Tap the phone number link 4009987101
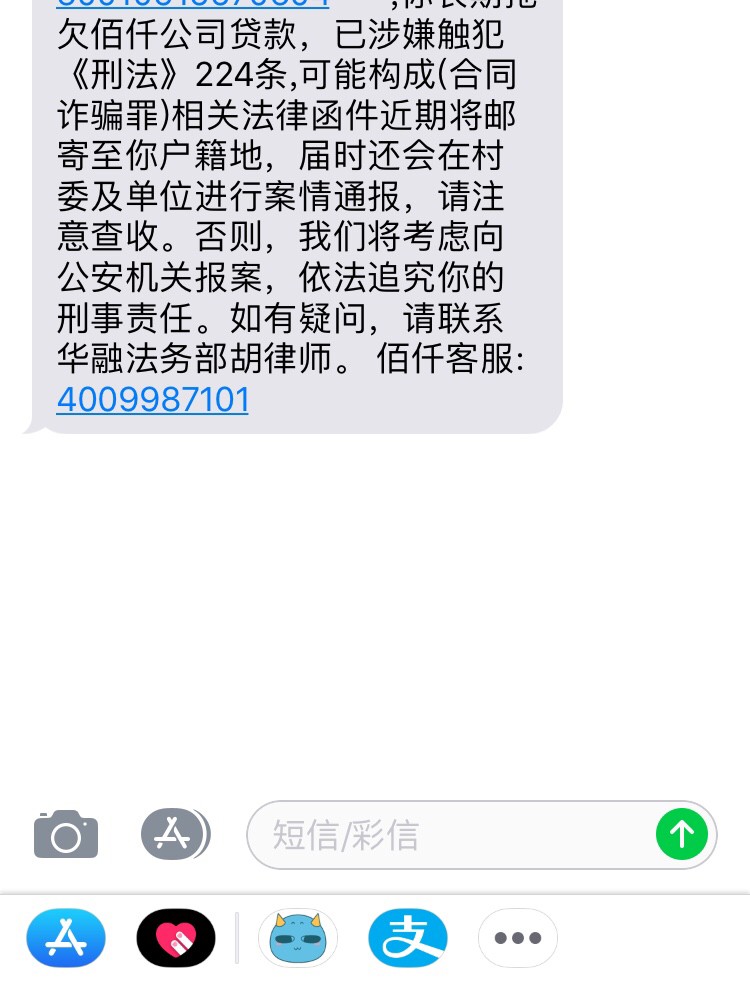This screenshot has width=750, height=982. (152, 400)
